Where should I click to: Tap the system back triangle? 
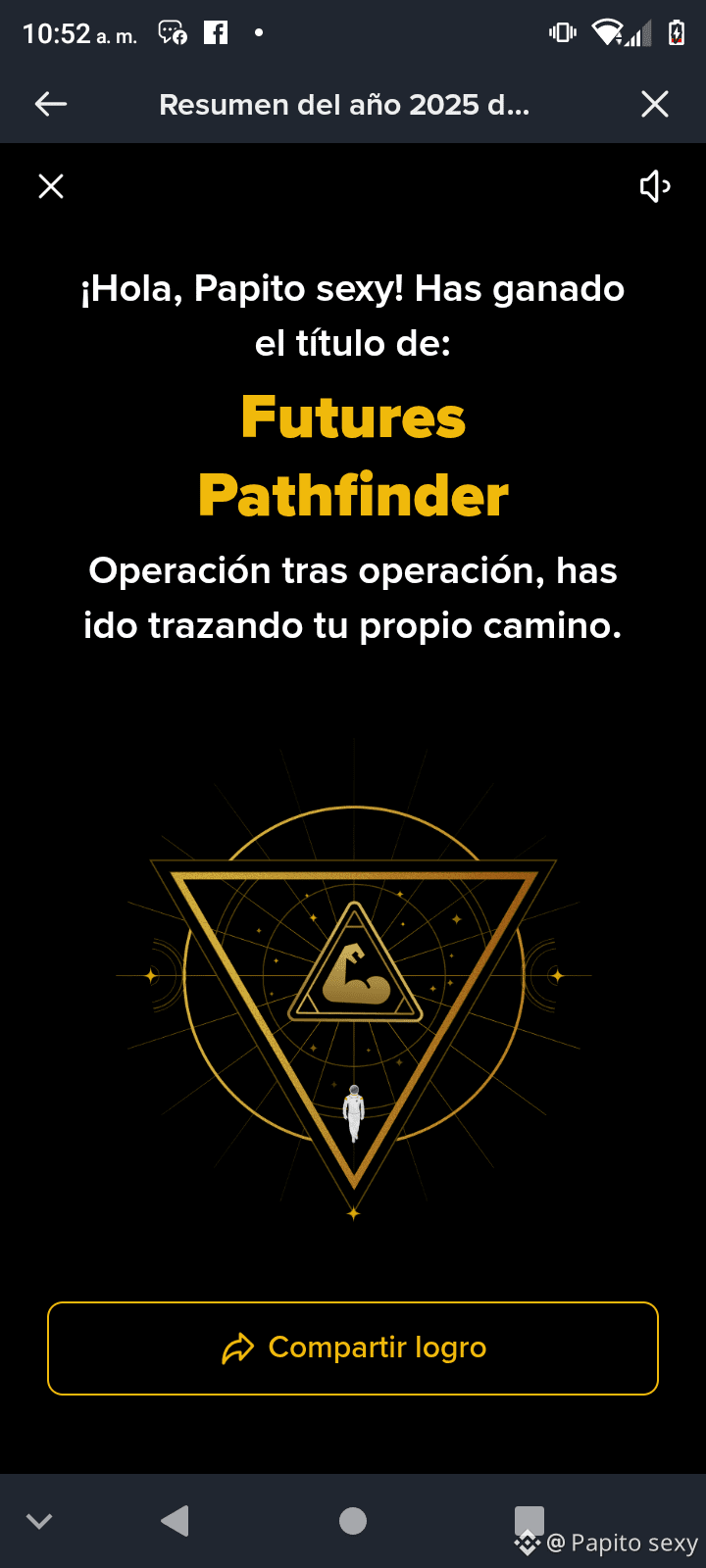click(x=175, y=1520)
